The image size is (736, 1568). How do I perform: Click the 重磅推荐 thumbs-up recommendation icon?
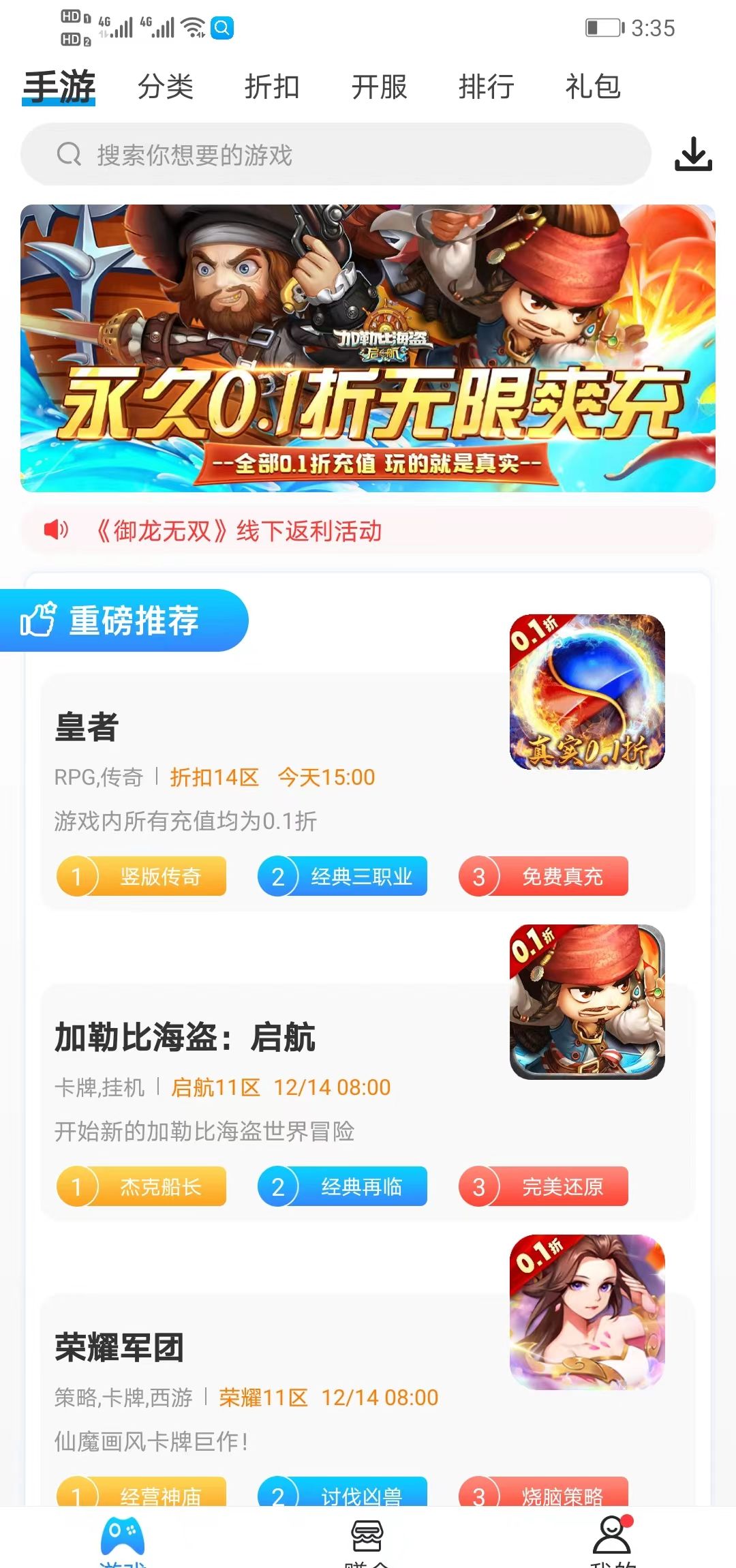point(39,619)
